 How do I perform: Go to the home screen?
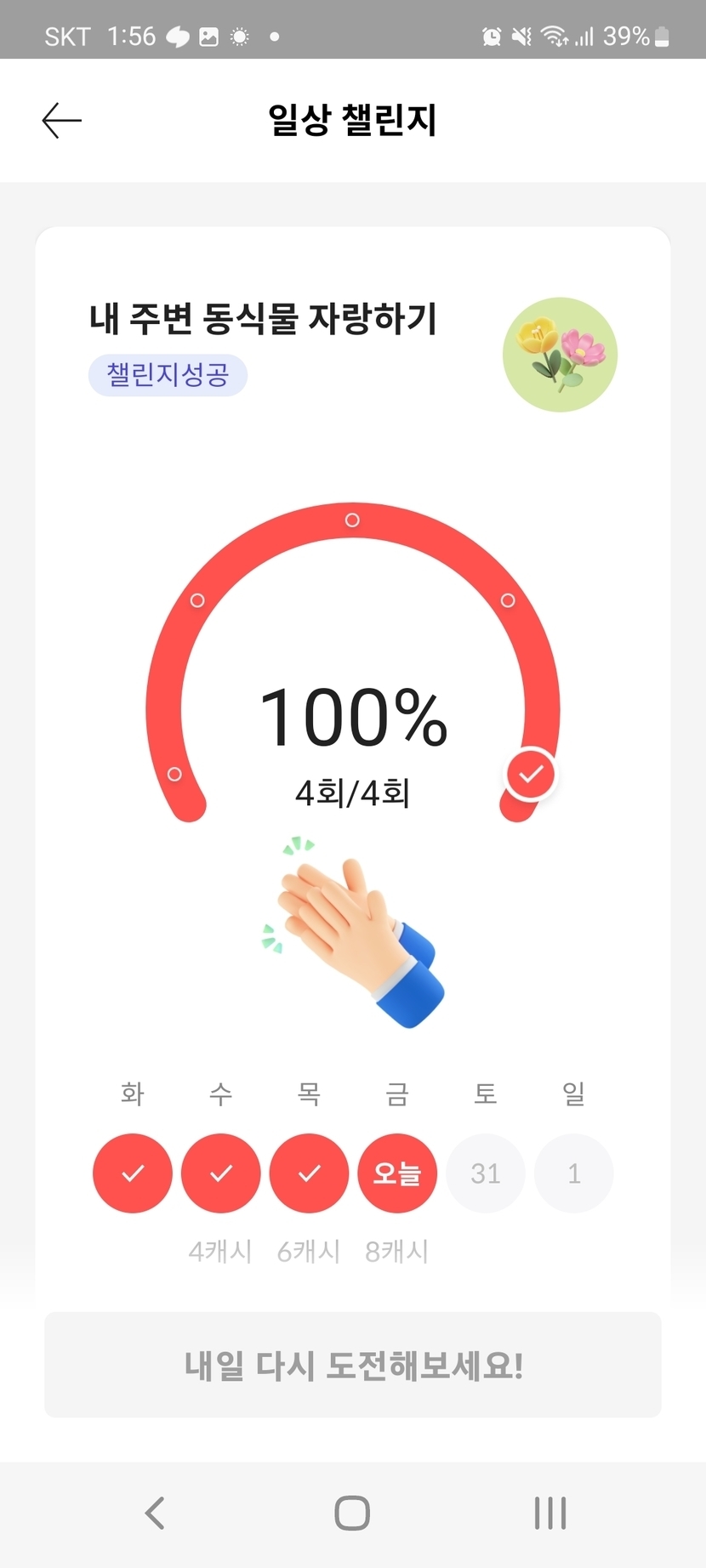tap(352, 1514)
